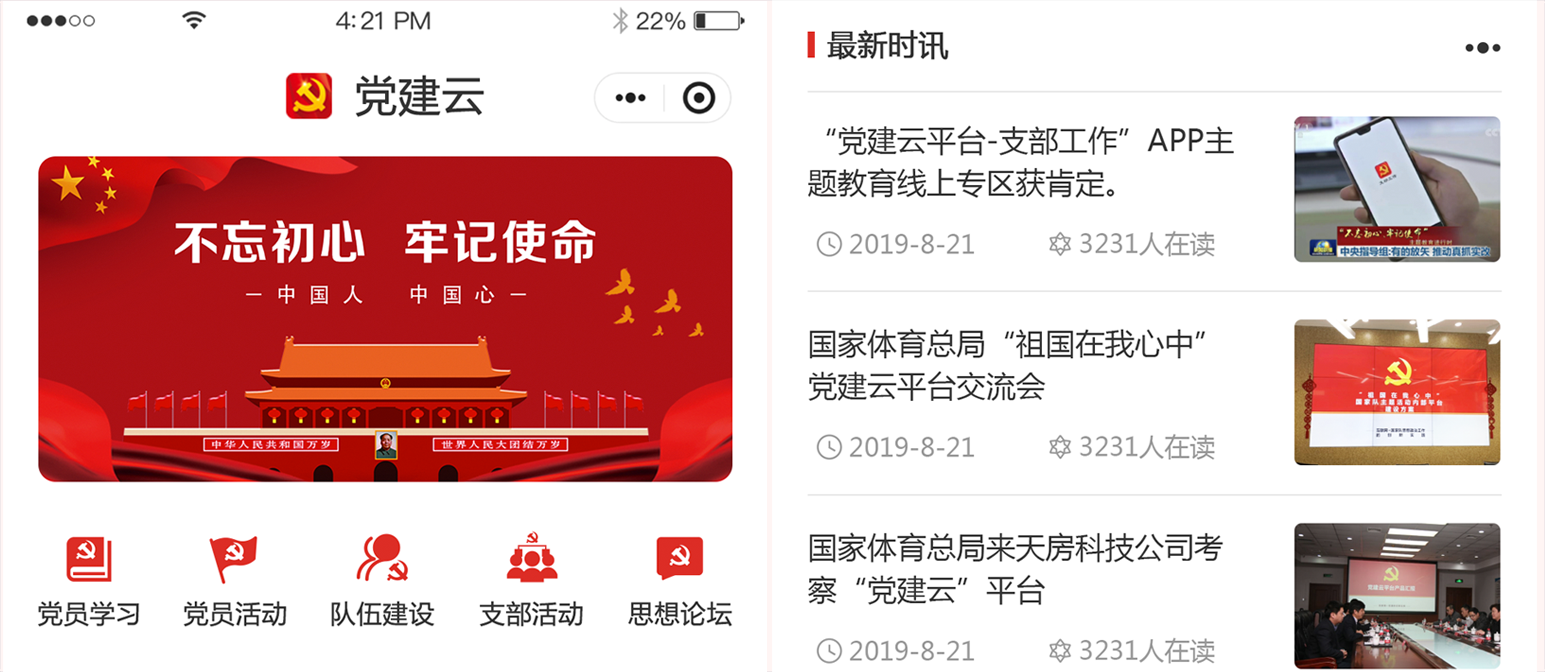Viewport: 1545px width, 672px height.
Task: Enter the 思想论坛 forum
Action: [x=680, y=578]
